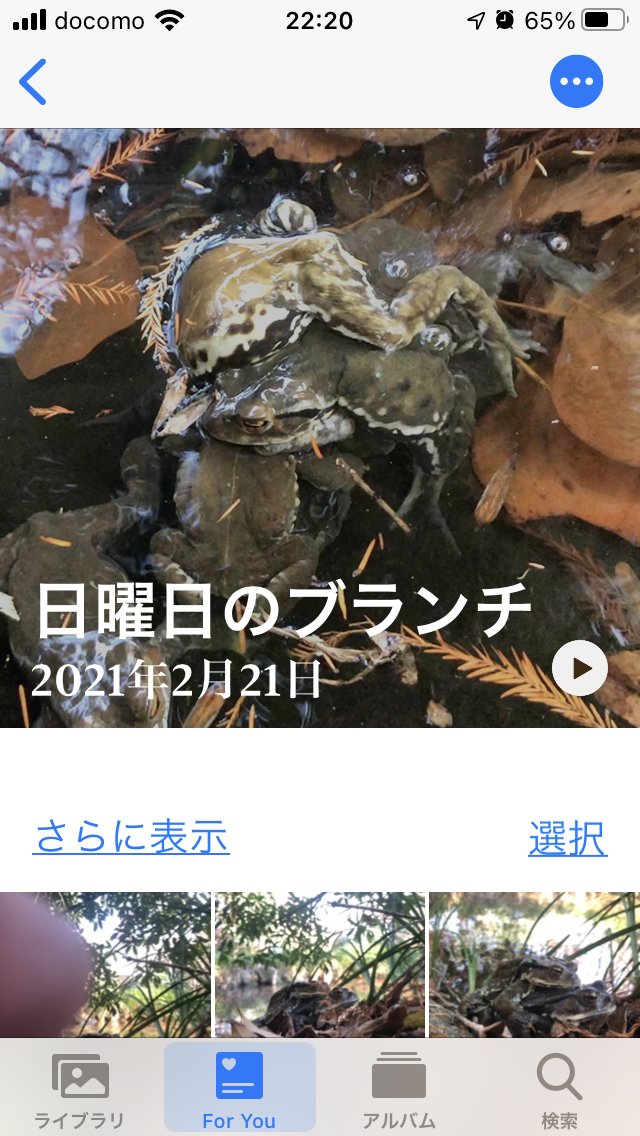
Task: Go to the 検索 tab
Action: (559, 1090)
